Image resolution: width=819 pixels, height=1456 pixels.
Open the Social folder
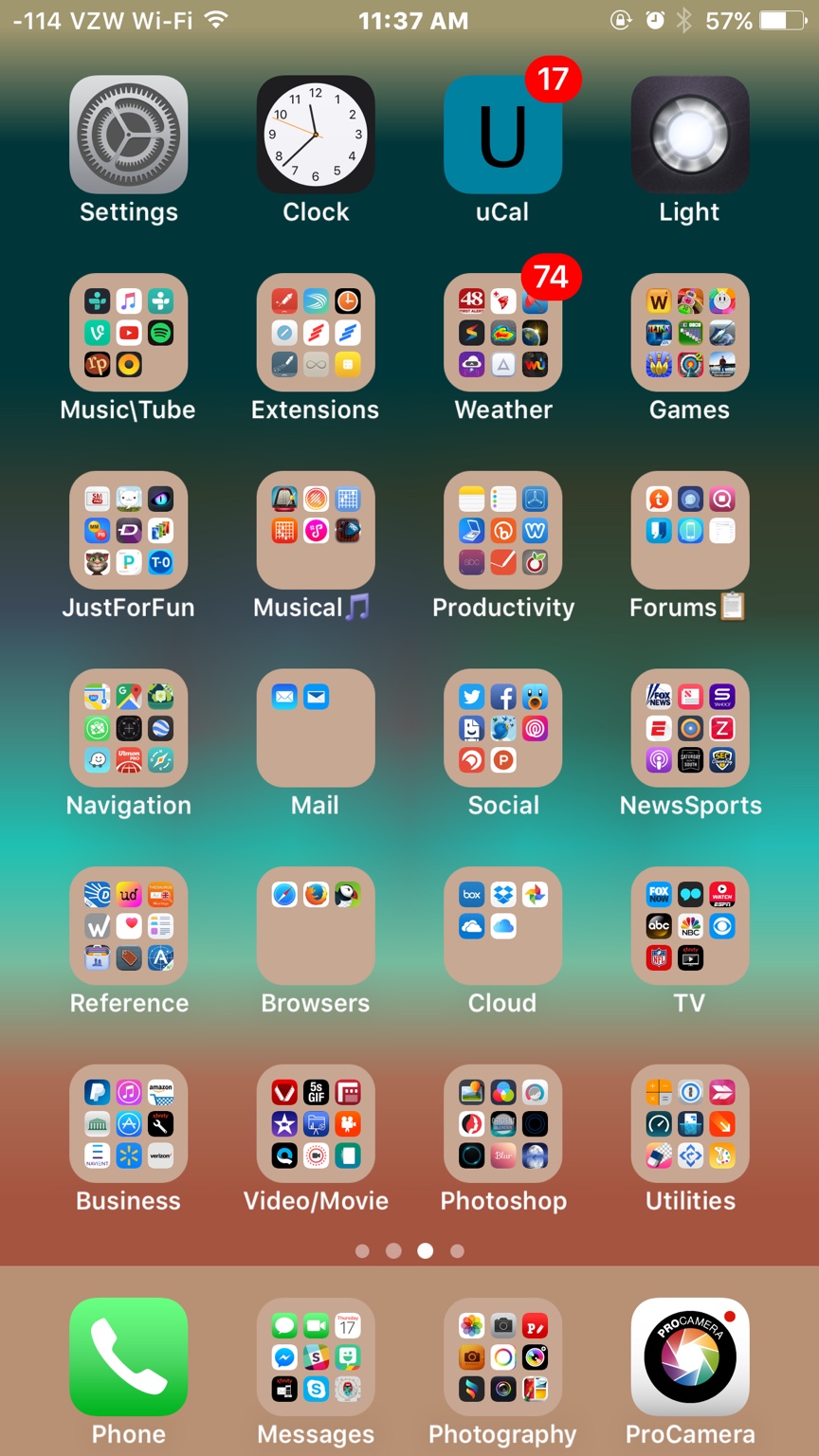[502, 728]
